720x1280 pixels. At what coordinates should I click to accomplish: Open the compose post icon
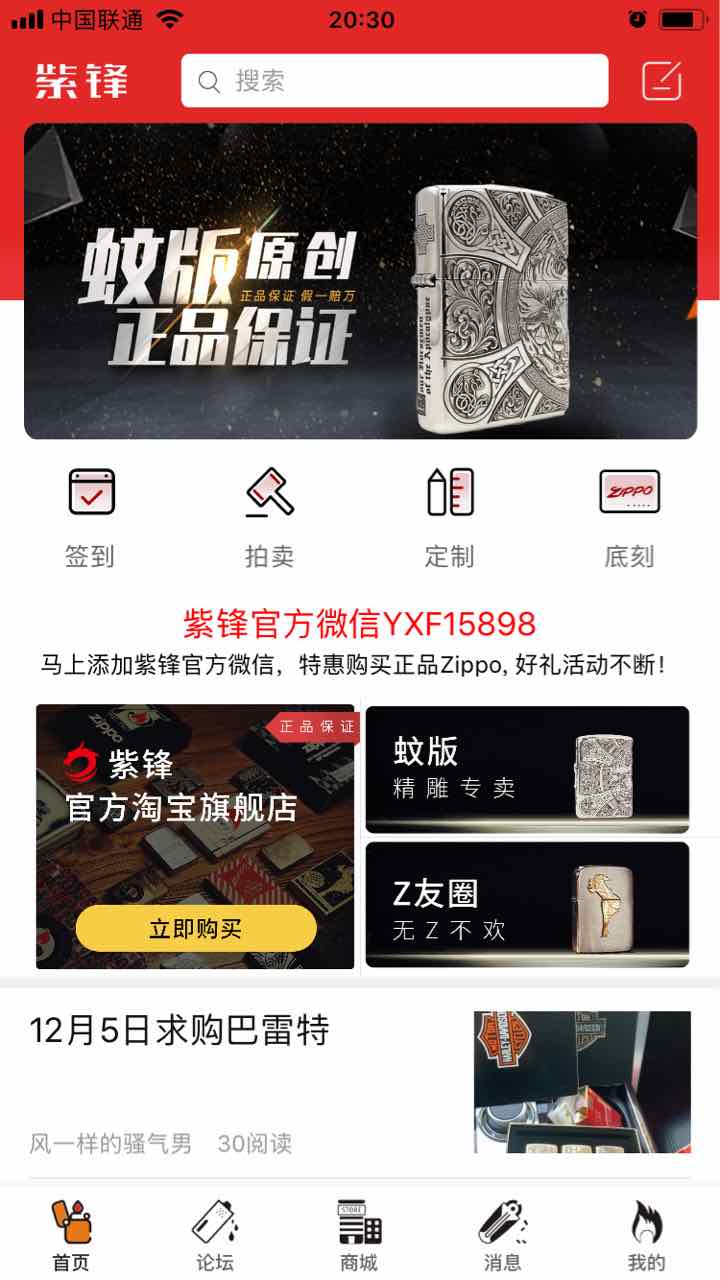coord(662,81)
